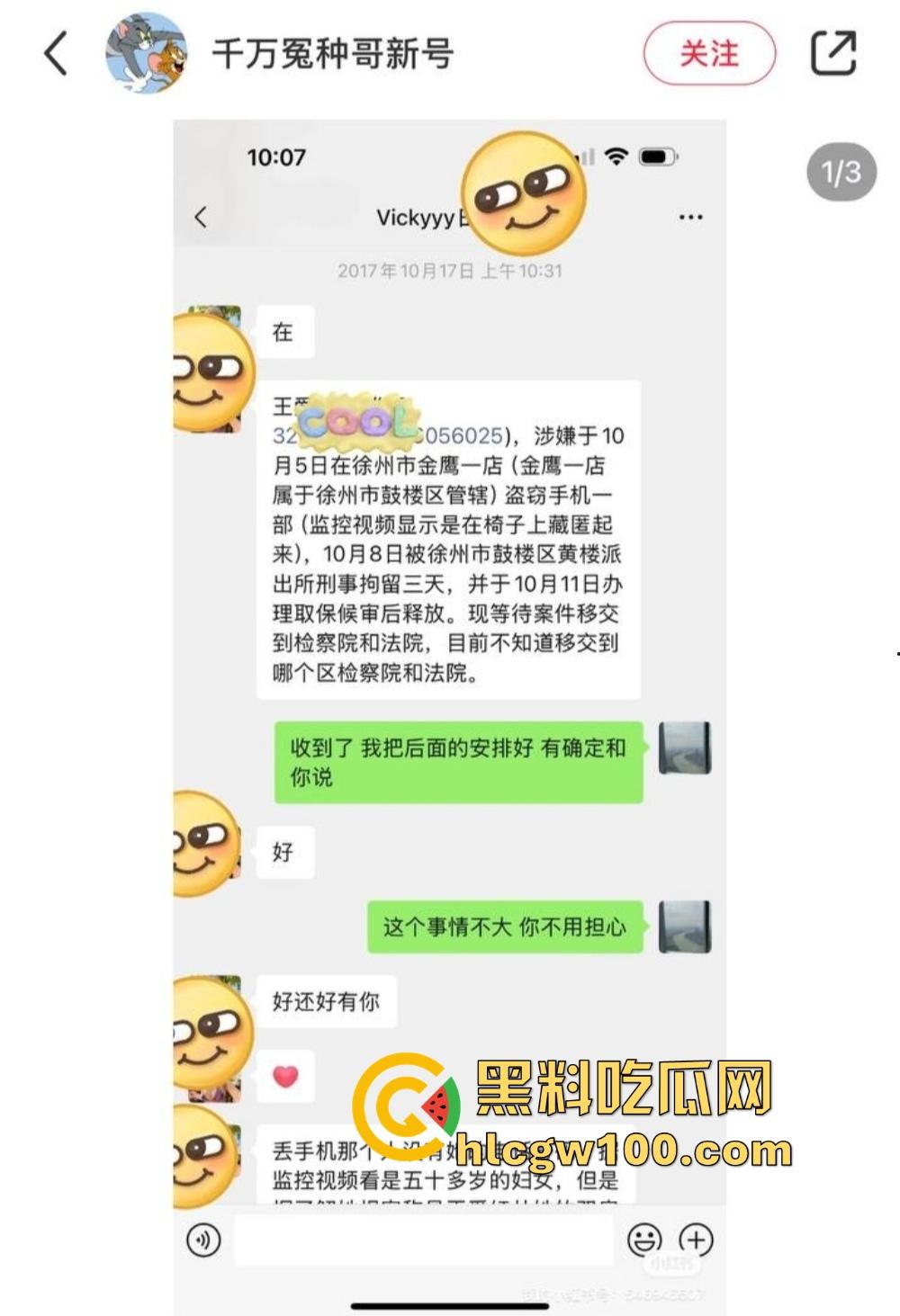Open the Tom and Jerry profile avatar

(146, 53)
